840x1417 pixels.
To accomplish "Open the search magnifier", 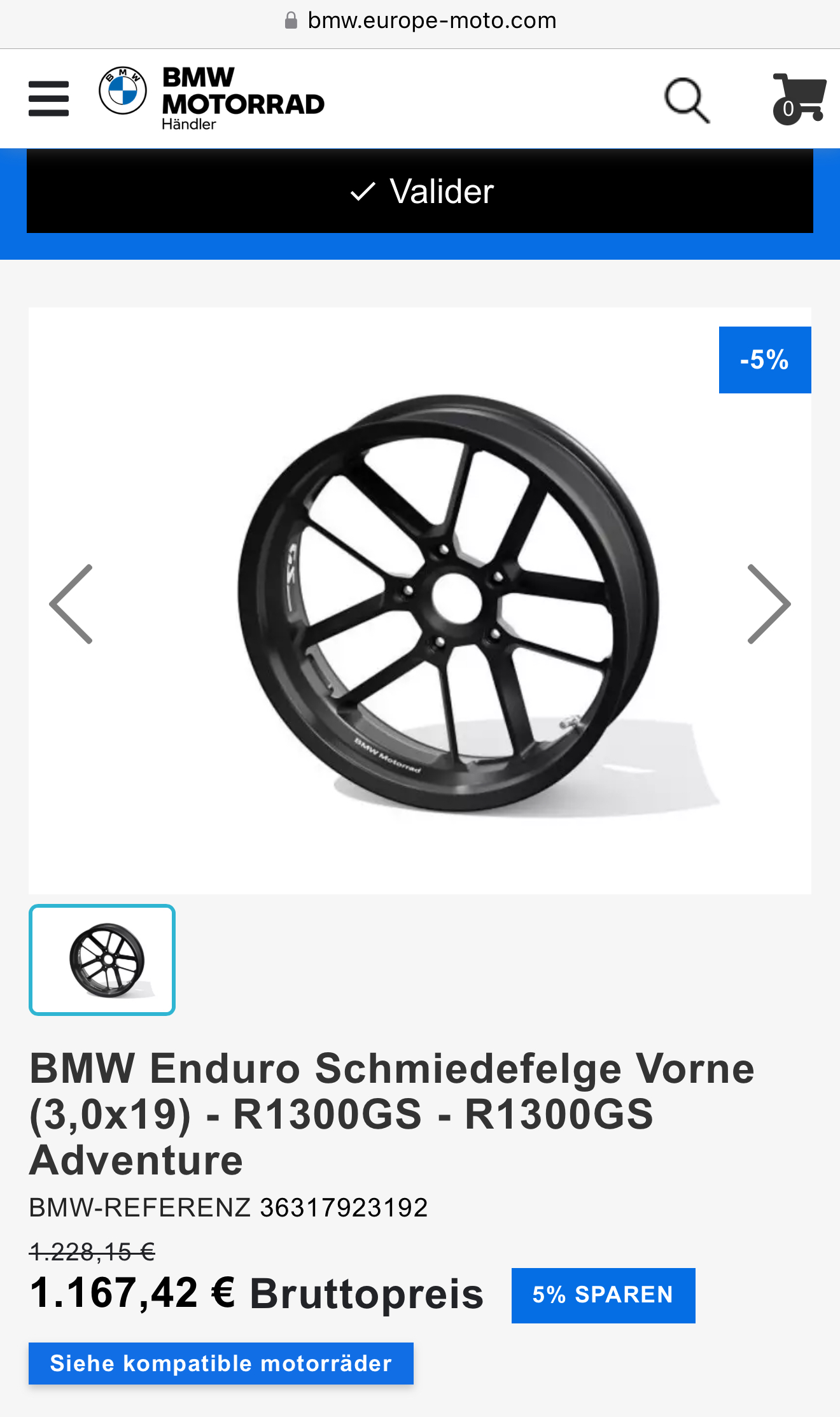I will coord(687,100).
